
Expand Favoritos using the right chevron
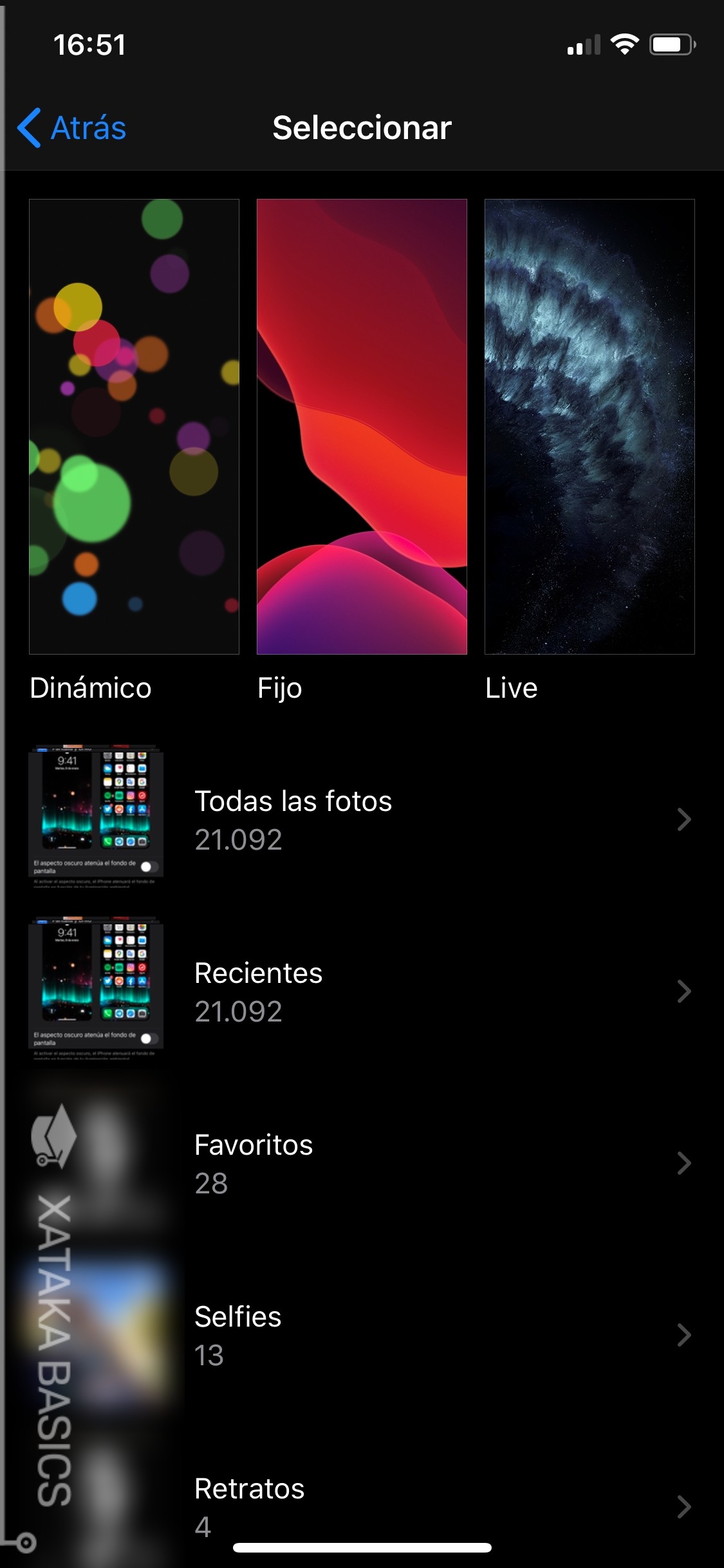tap(684, 1164)
